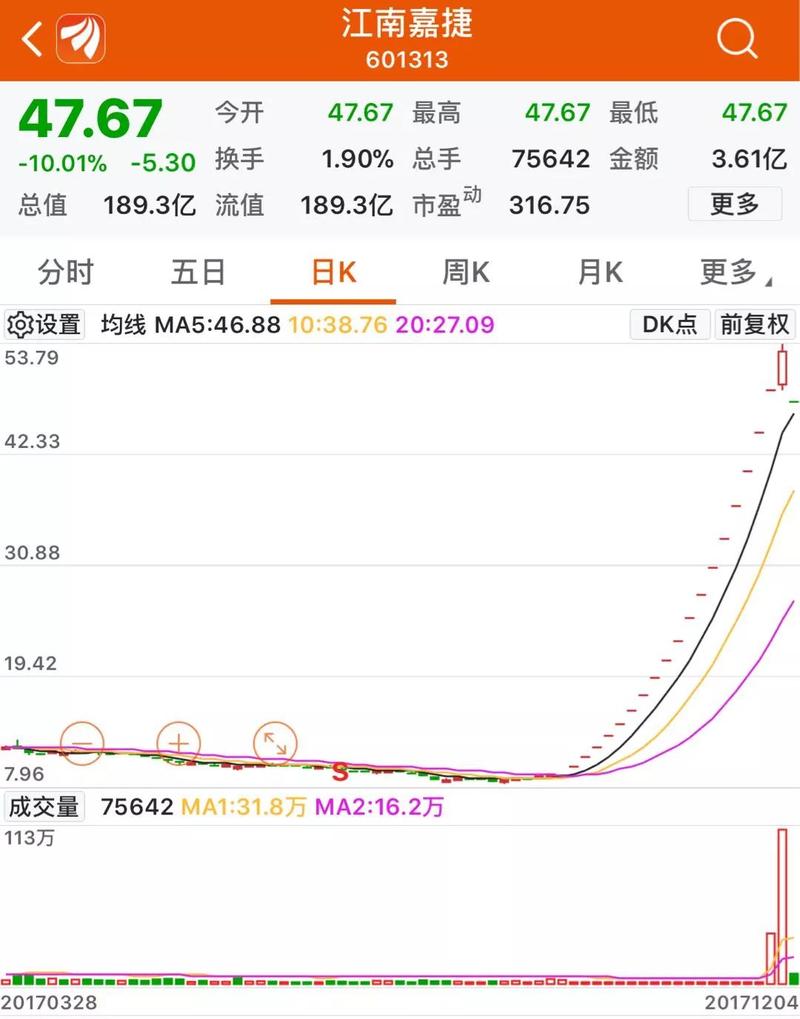Viewport: 800px width, 1019px height.
Task: Toggle 前复权 price adjustment mode
Action: click(x=753, y=324)
